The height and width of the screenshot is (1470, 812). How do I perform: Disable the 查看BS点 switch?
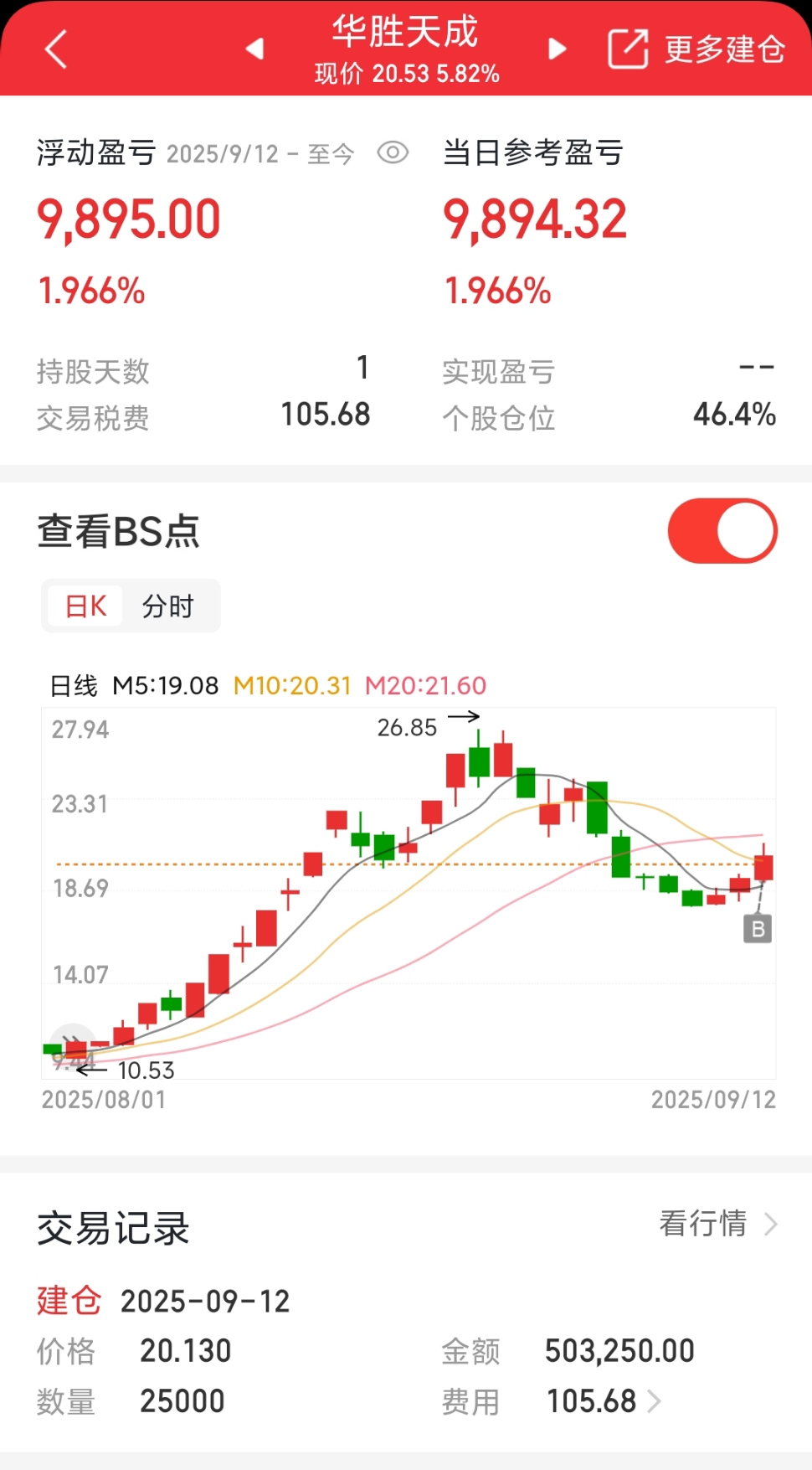pyautogui.click(x=722, y=530)
